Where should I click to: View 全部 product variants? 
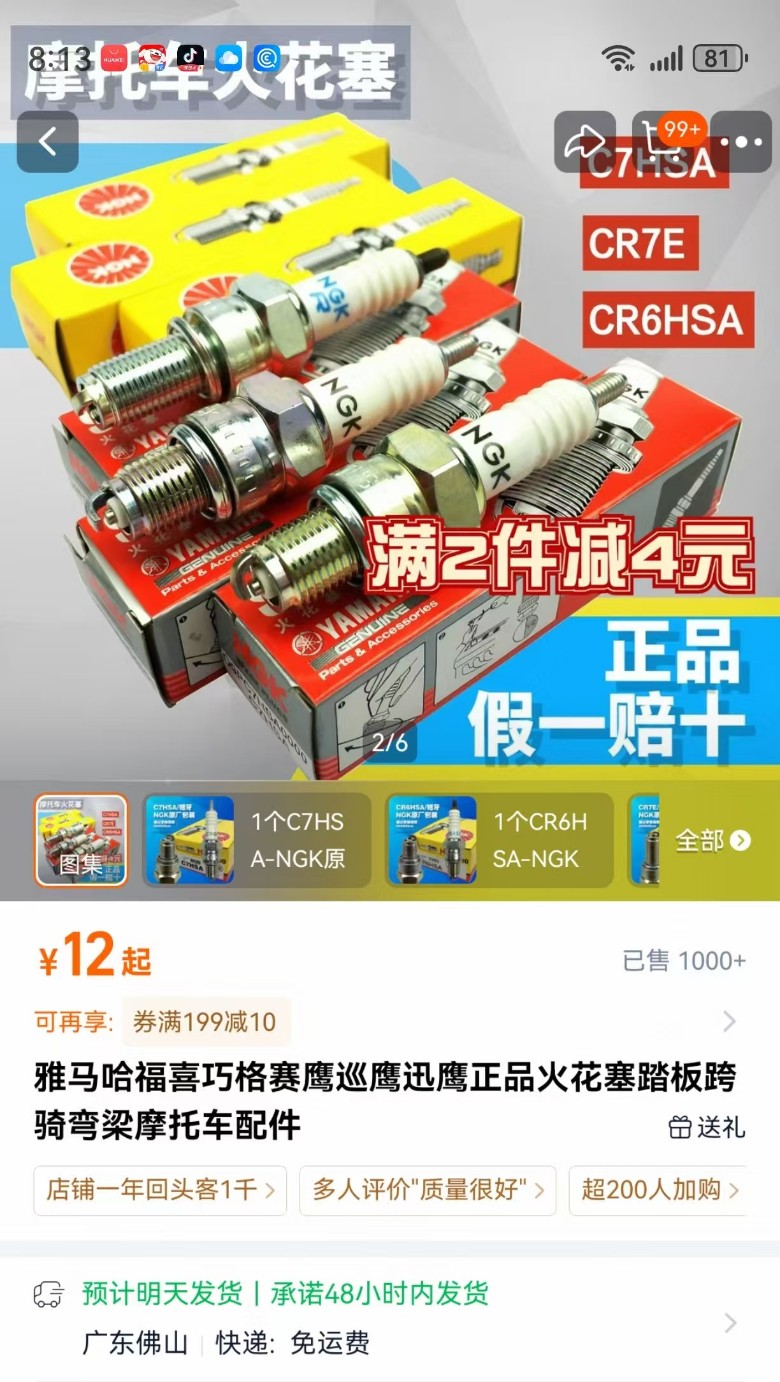(713, 841)
